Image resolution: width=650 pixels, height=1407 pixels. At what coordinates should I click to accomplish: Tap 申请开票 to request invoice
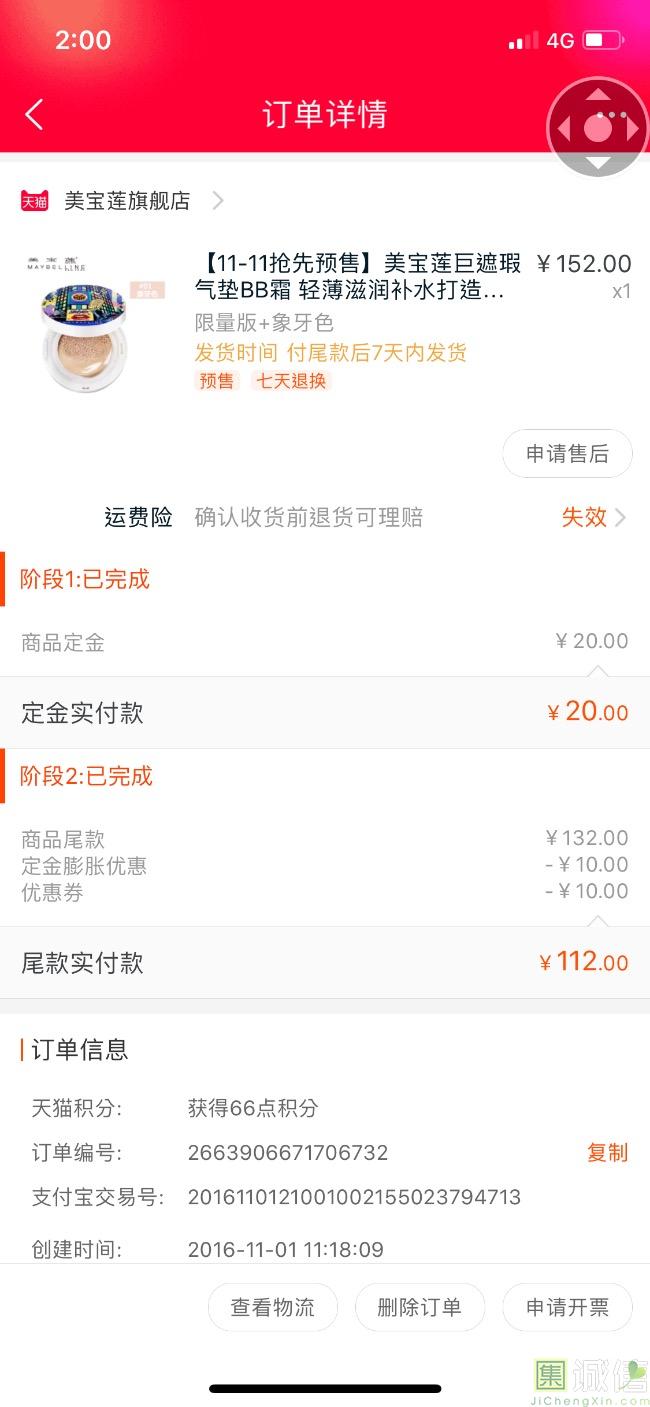(567, 1307)
